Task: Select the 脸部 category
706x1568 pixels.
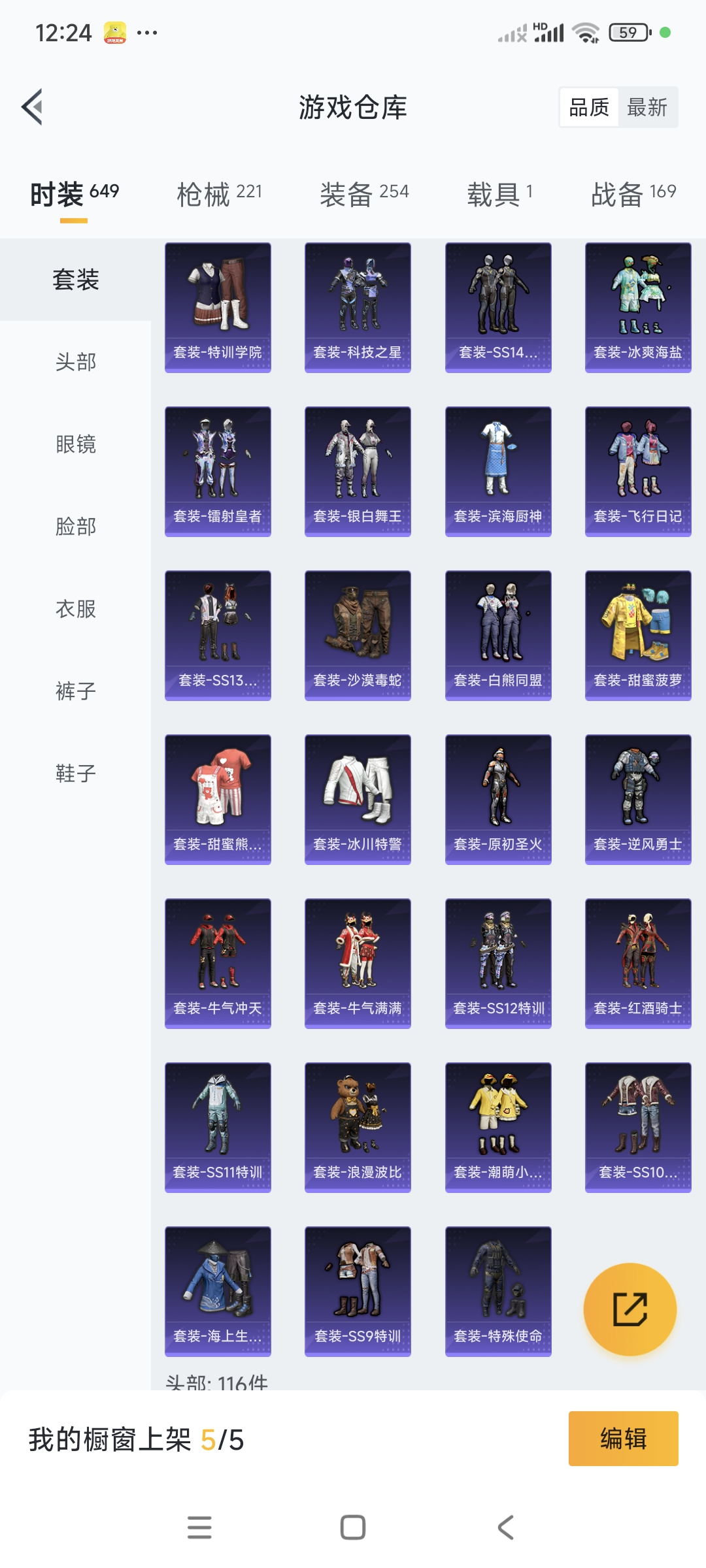Action: click(x=76, y=527)
